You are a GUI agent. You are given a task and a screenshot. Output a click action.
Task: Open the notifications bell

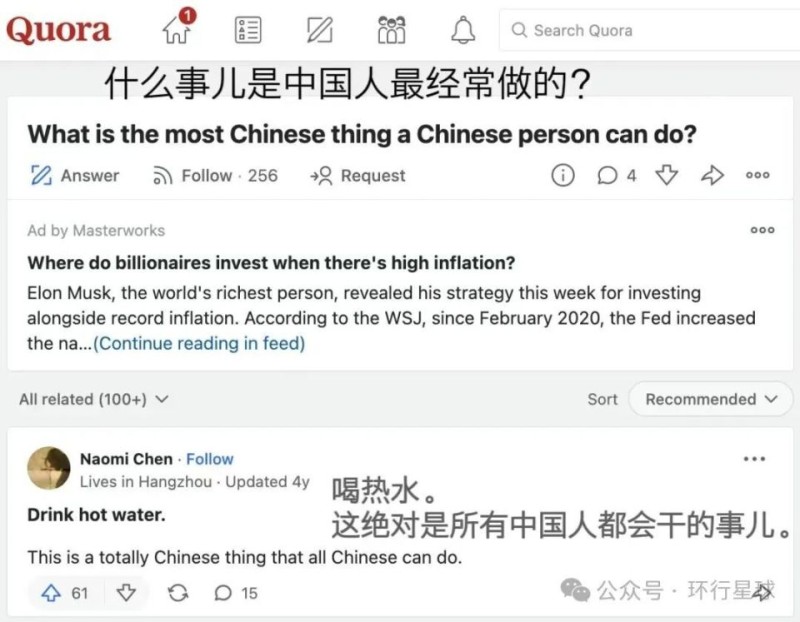pyautogui.click(x=463, y=30)
